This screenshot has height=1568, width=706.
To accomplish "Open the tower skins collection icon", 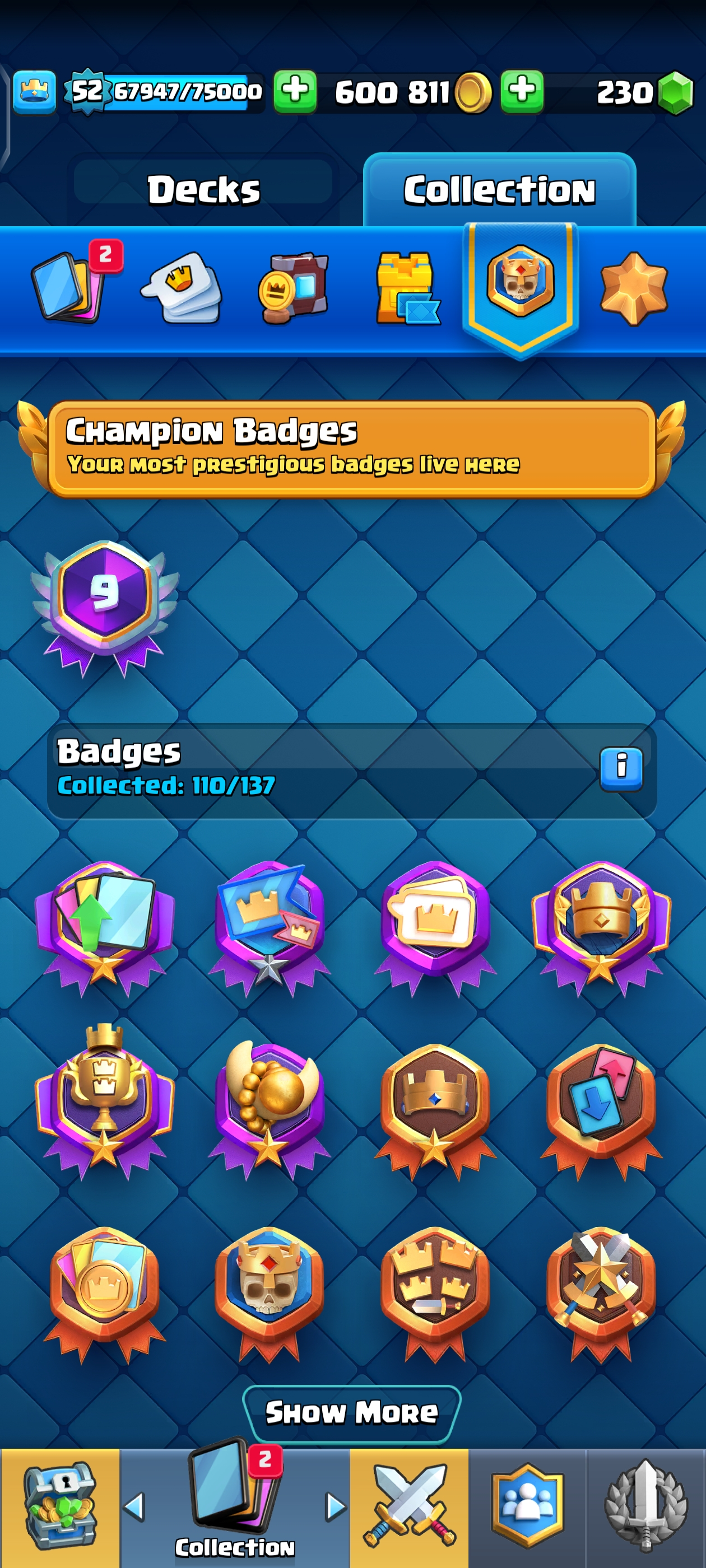I will [406, 287].
